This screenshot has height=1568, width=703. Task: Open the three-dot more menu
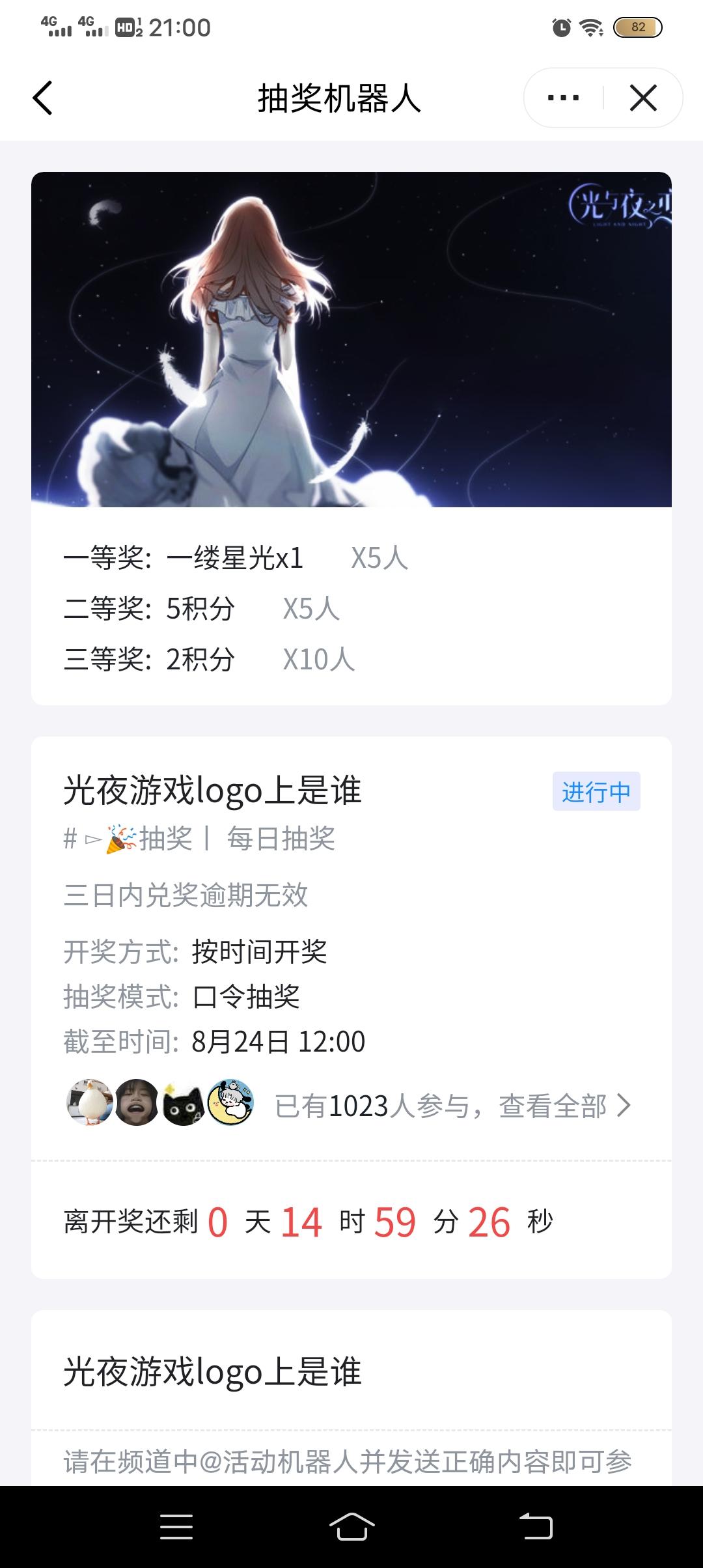point(564,98)
